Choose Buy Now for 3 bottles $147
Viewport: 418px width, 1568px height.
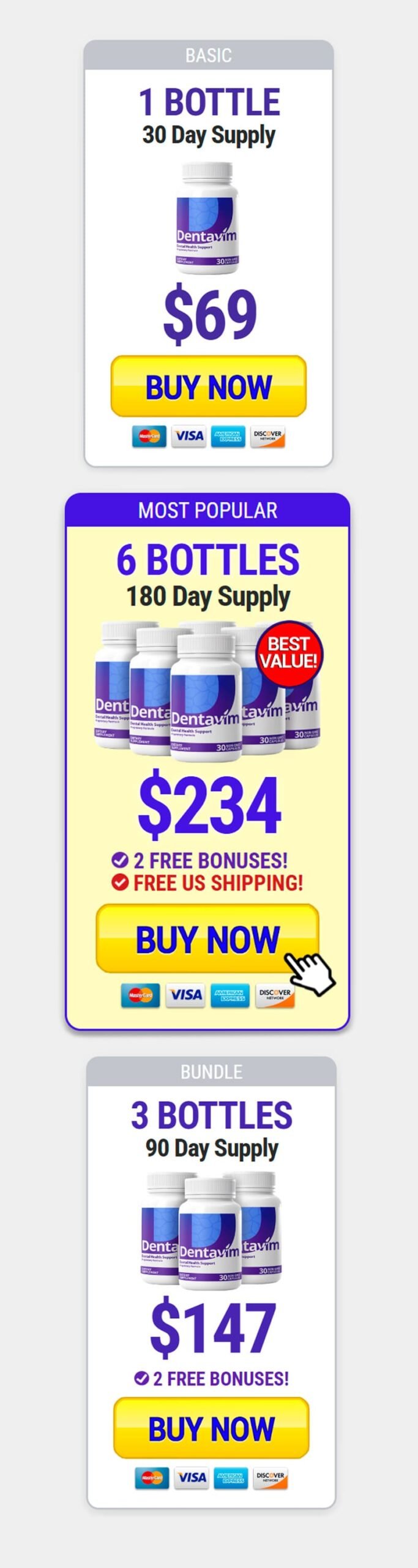tap(211, 1428)
